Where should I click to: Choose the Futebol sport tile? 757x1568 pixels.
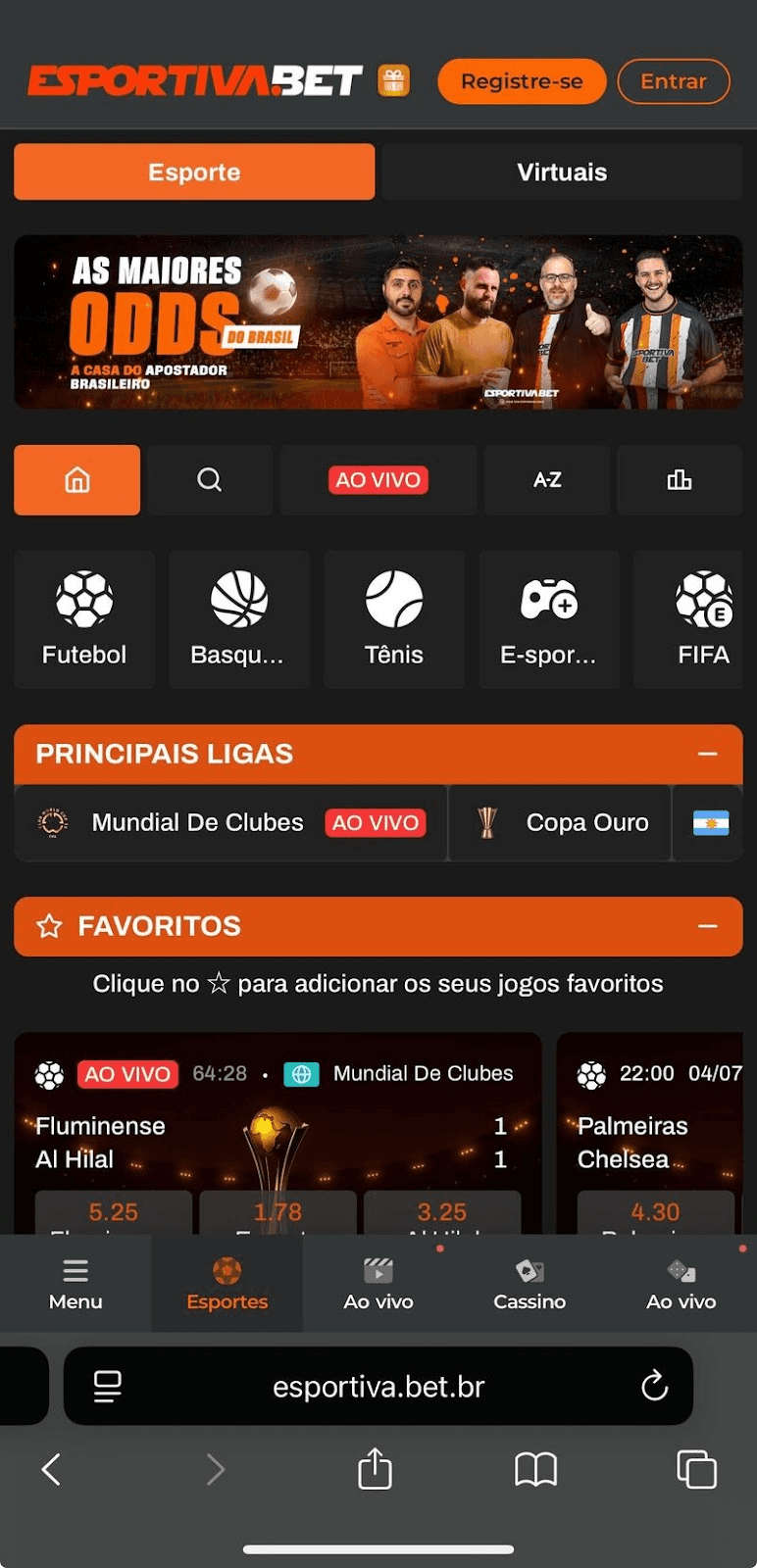(x=84, y=619)
